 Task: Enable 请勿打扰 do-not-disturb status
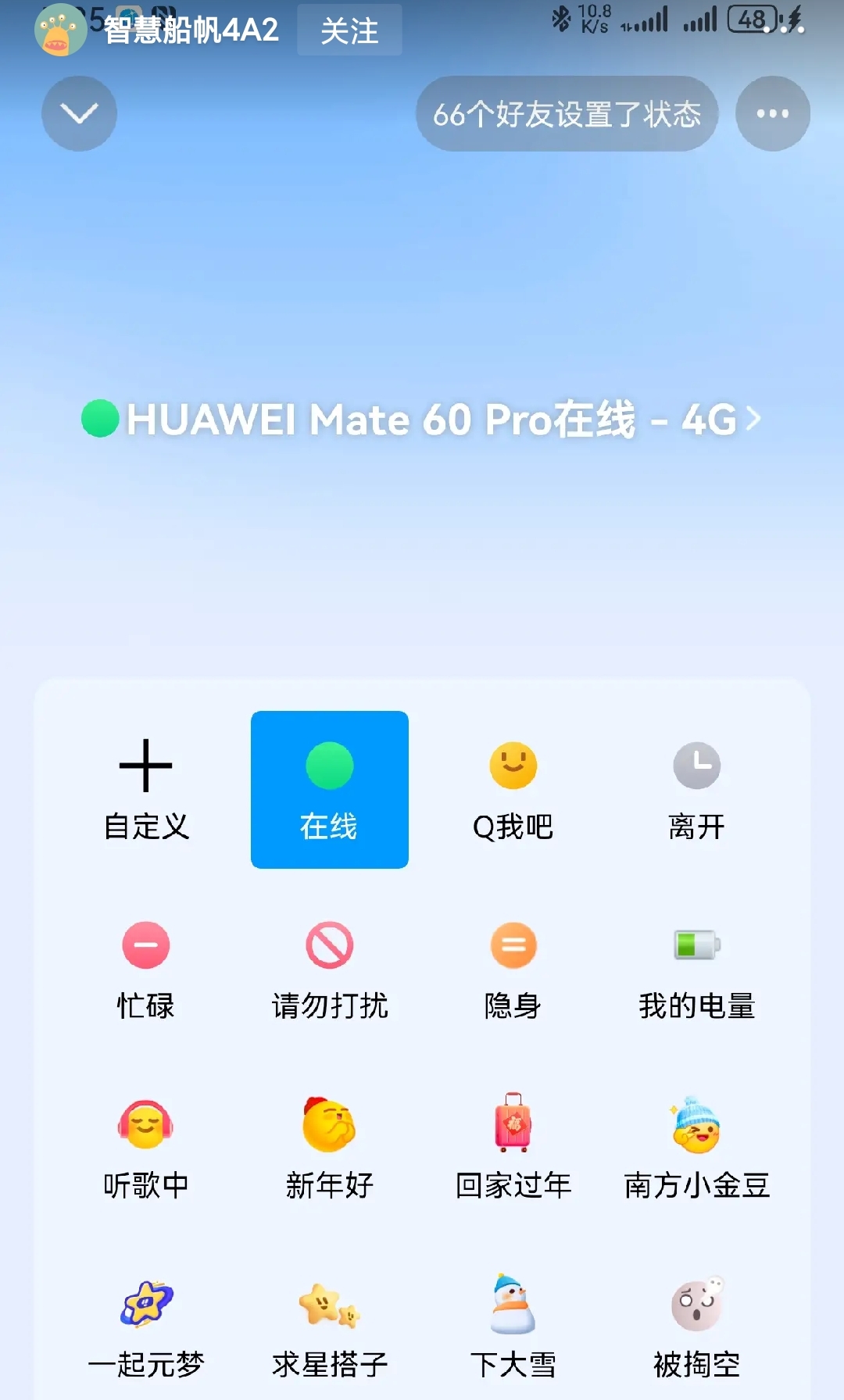point(329,969)
